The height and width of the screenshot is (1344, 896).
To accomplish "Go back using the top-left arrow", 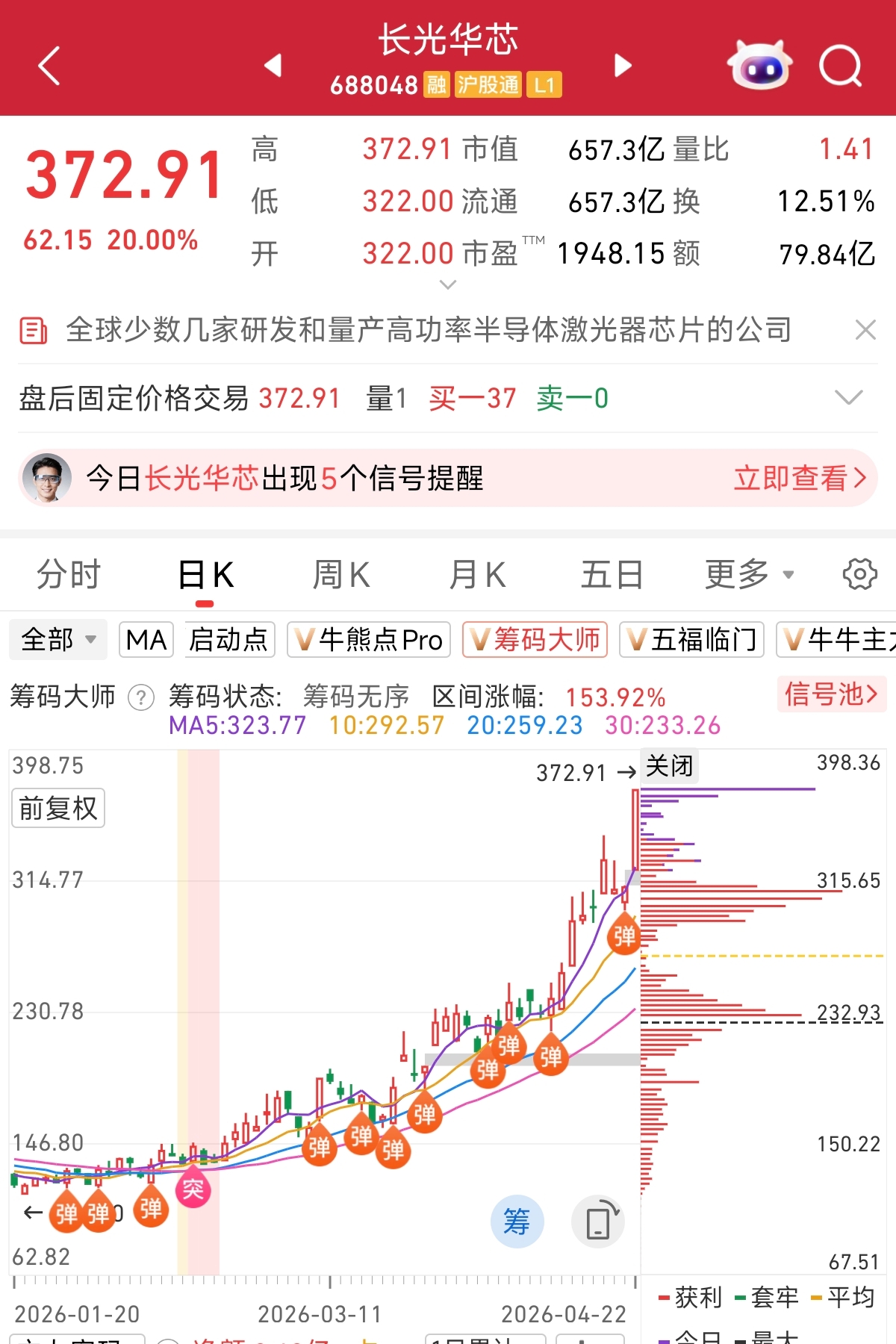I will 49,66.
